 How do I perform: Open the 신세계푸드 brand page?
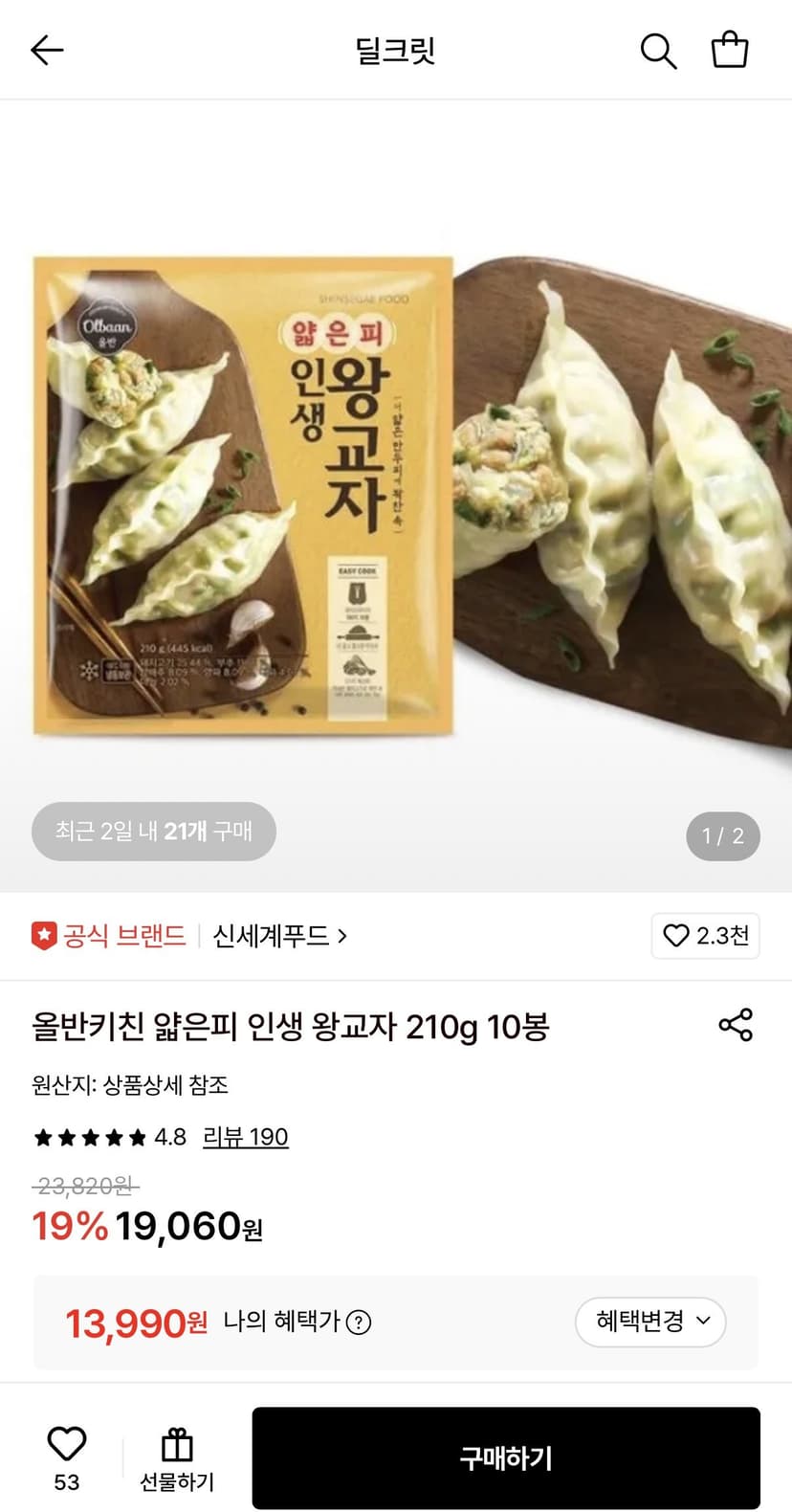coord(279,936)
